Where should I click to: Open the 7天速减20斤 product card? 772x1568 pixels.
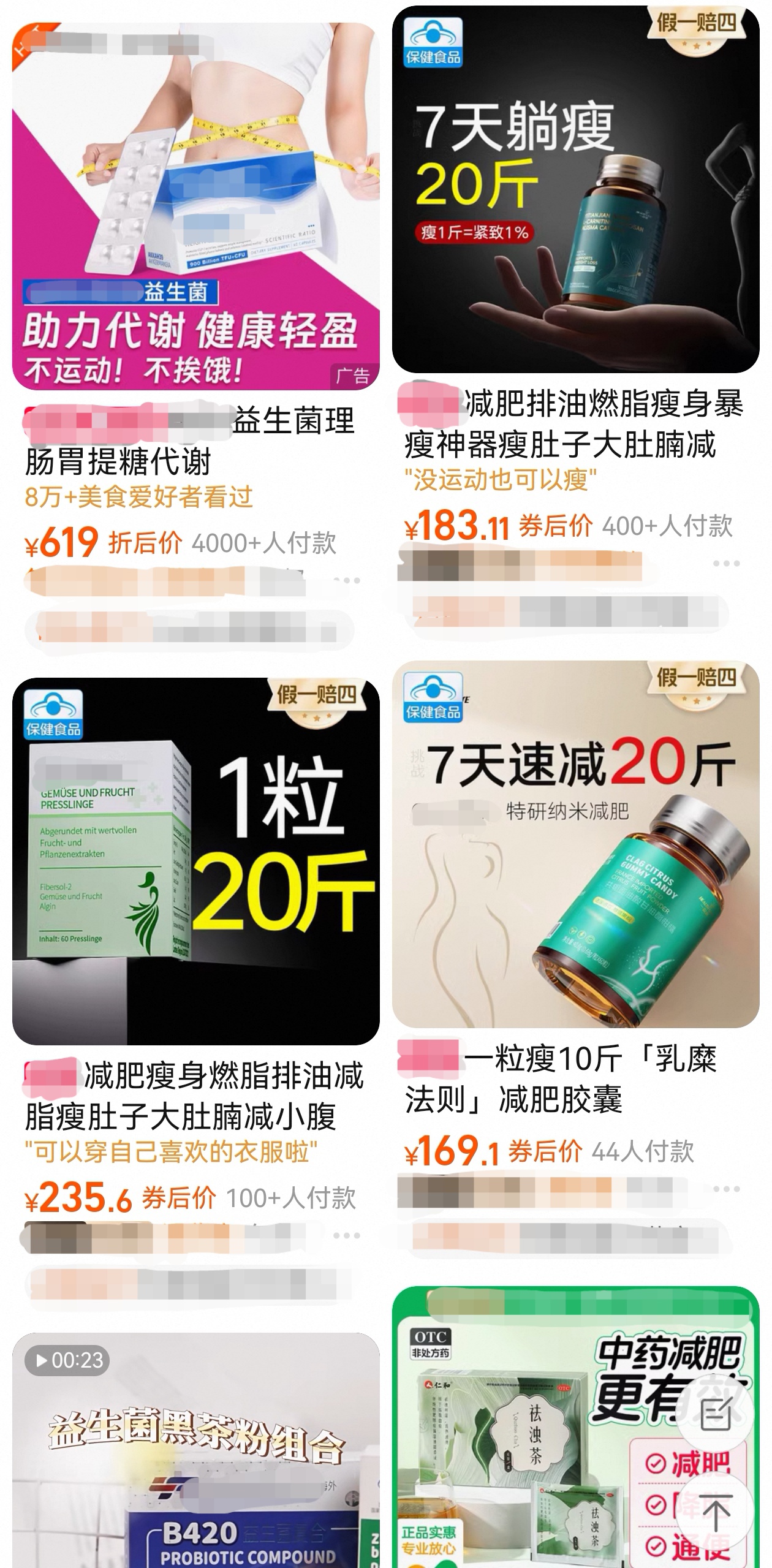[x=575, y=844]
